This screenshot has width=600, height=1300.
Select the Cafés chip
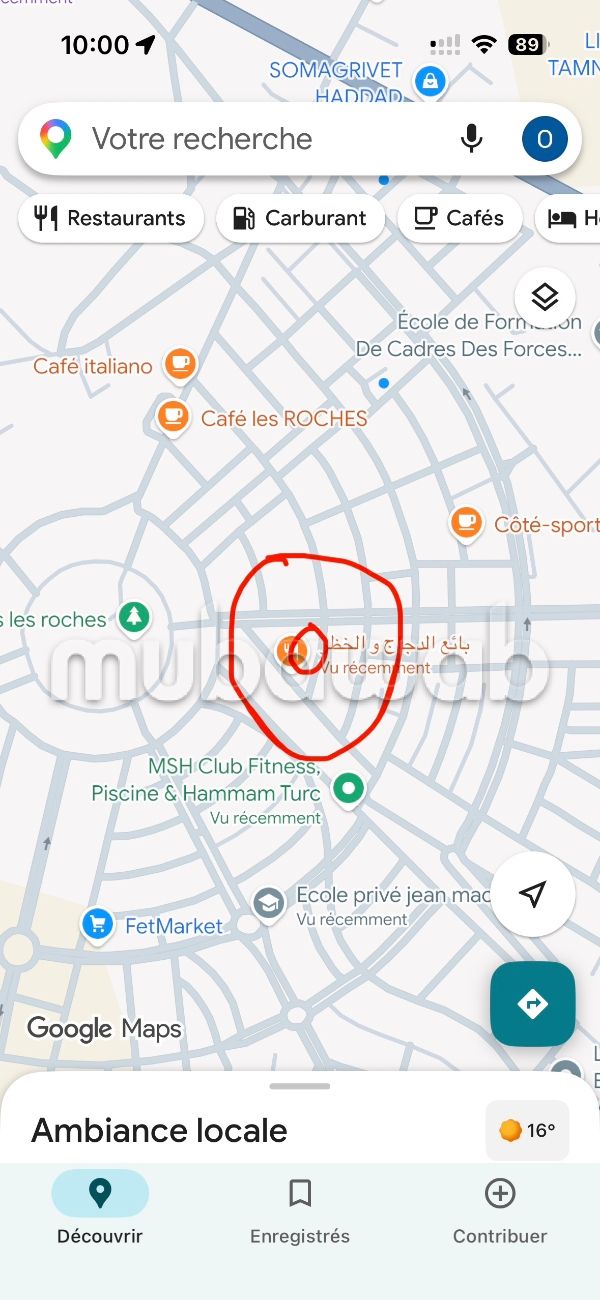[460, 218]
